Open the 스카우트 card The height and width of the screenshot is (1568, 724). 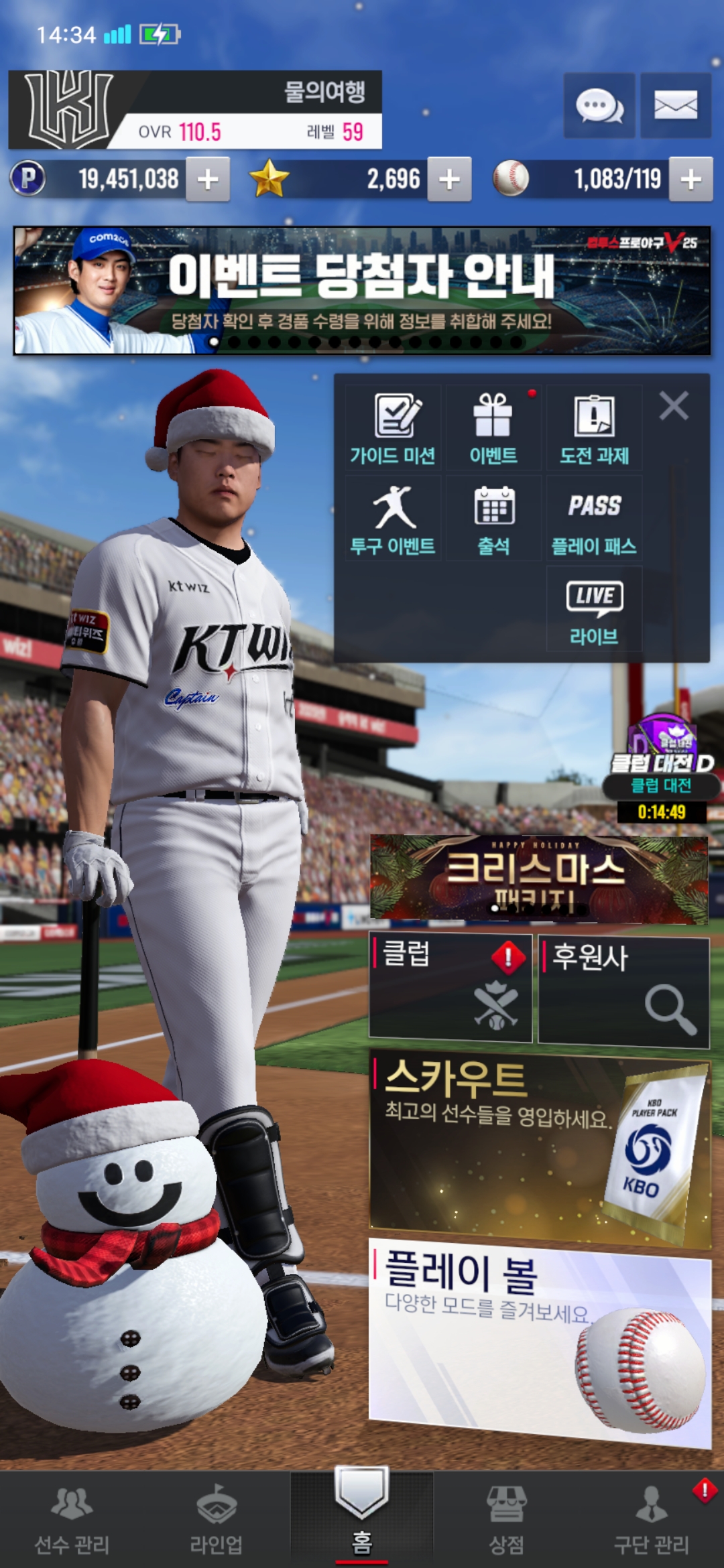[x=540, y=1147]
